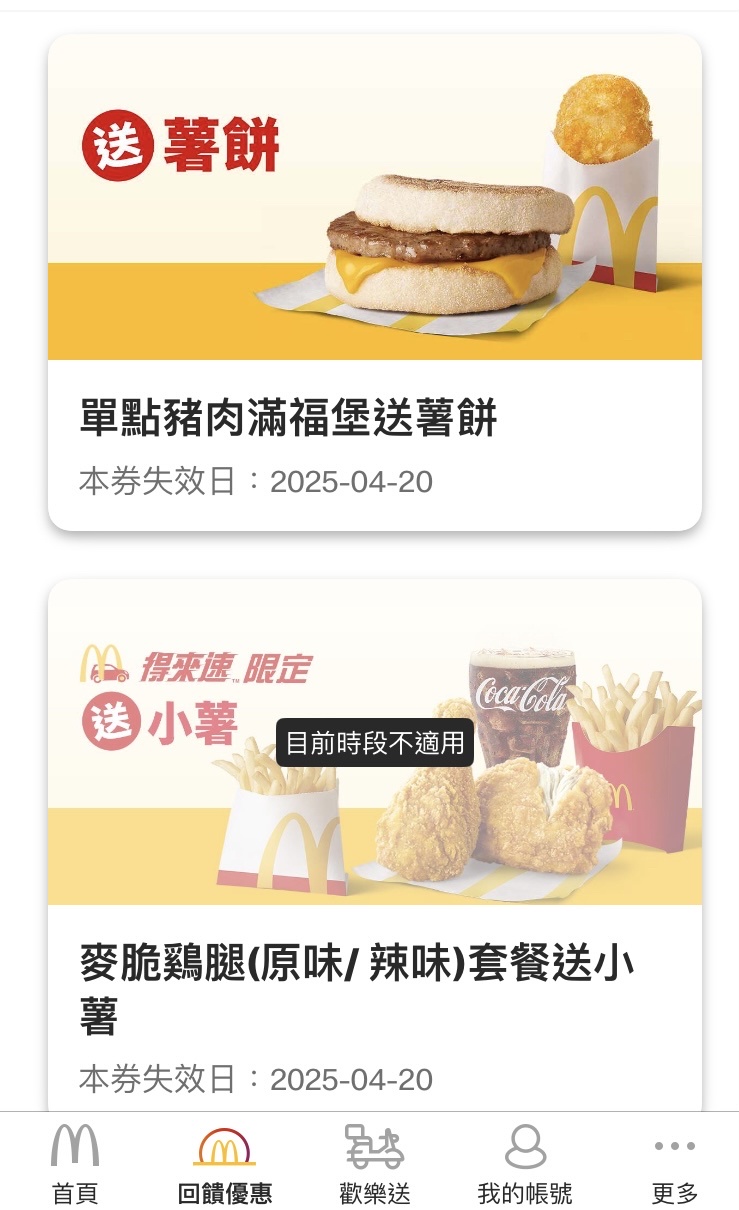Go to the 首頁 tab

[75, 1164]
